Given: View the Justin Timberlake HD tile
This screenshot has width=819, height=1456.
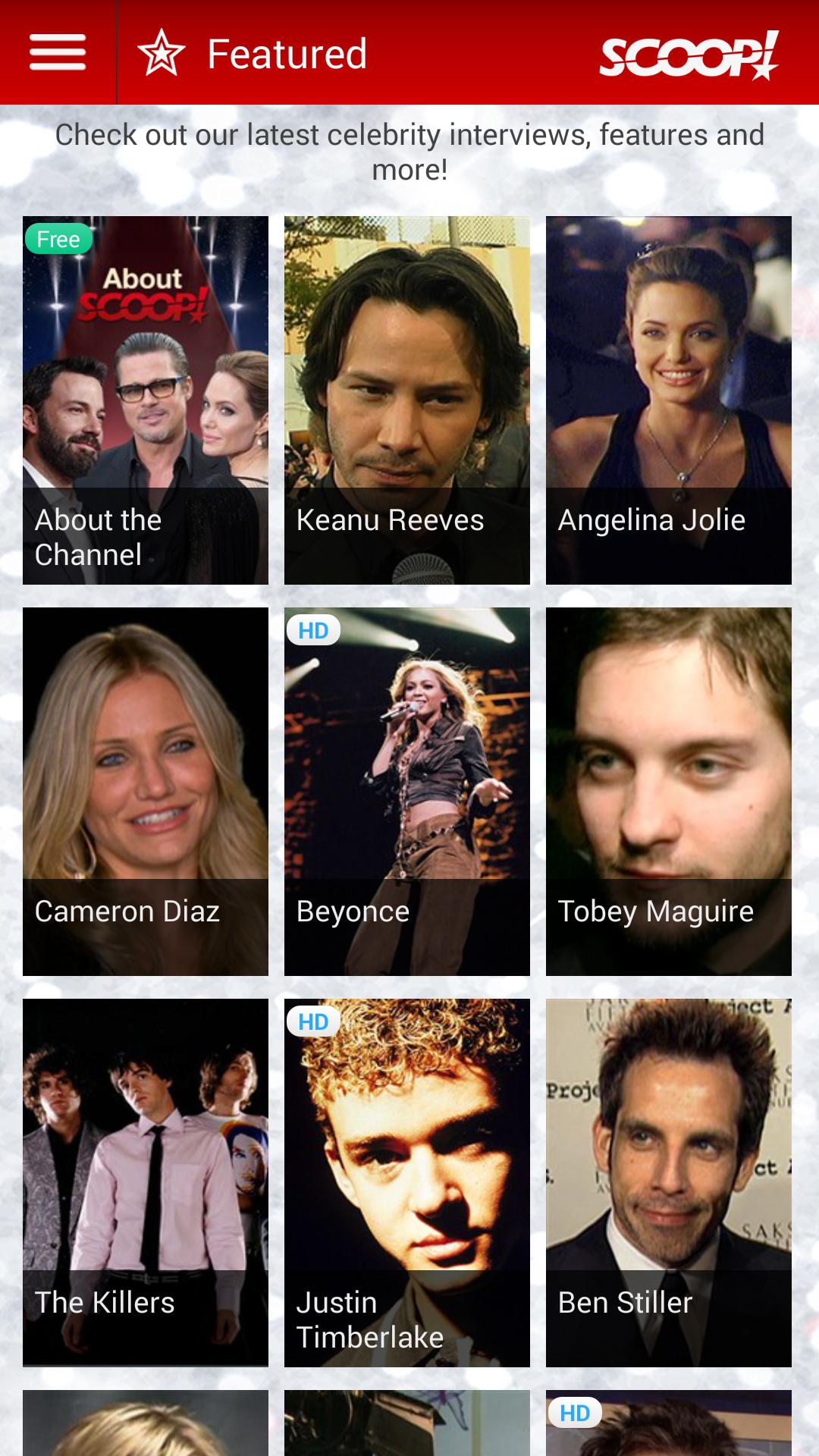Looking at the screenshot, I should (x=407, y=1183).
